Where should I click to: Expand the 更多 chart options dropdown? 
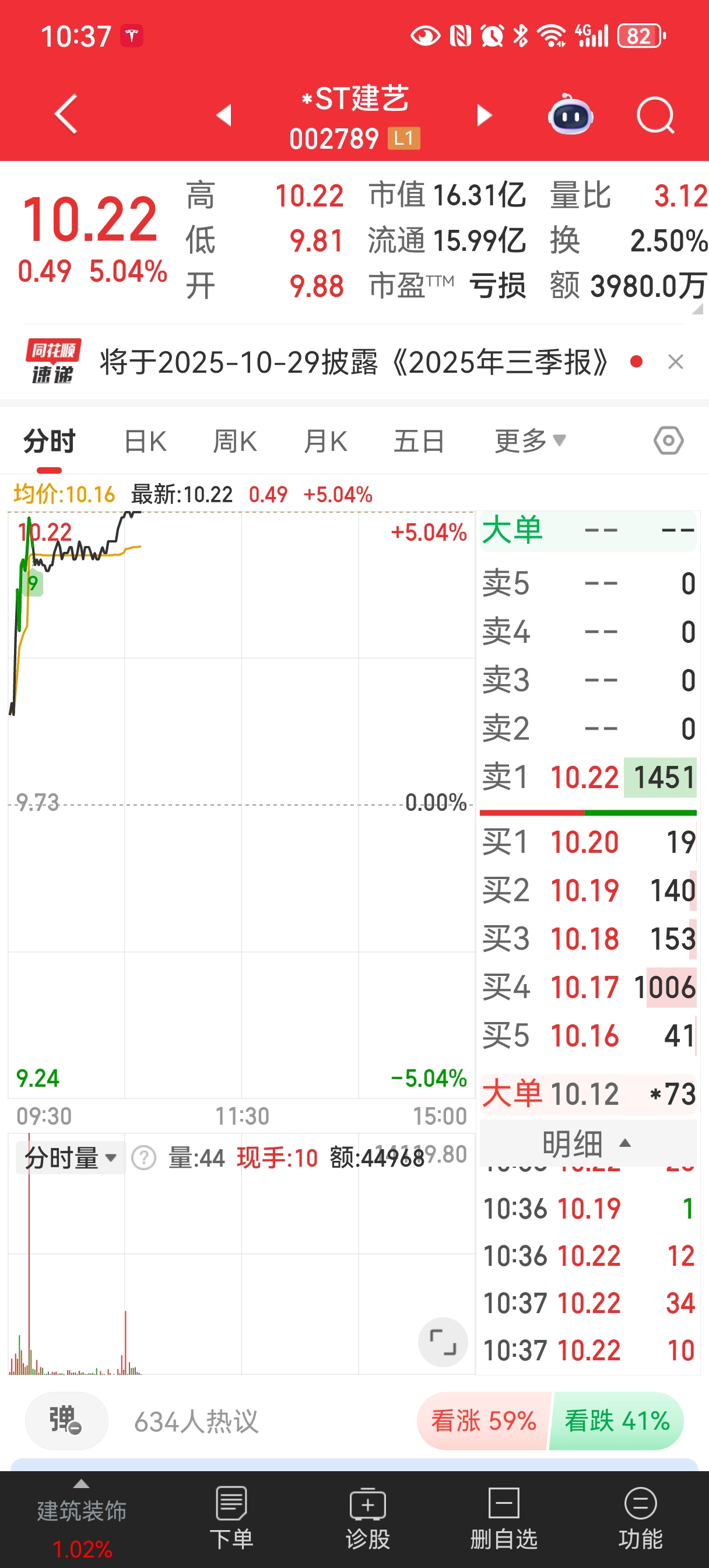[x=529, y=442]
